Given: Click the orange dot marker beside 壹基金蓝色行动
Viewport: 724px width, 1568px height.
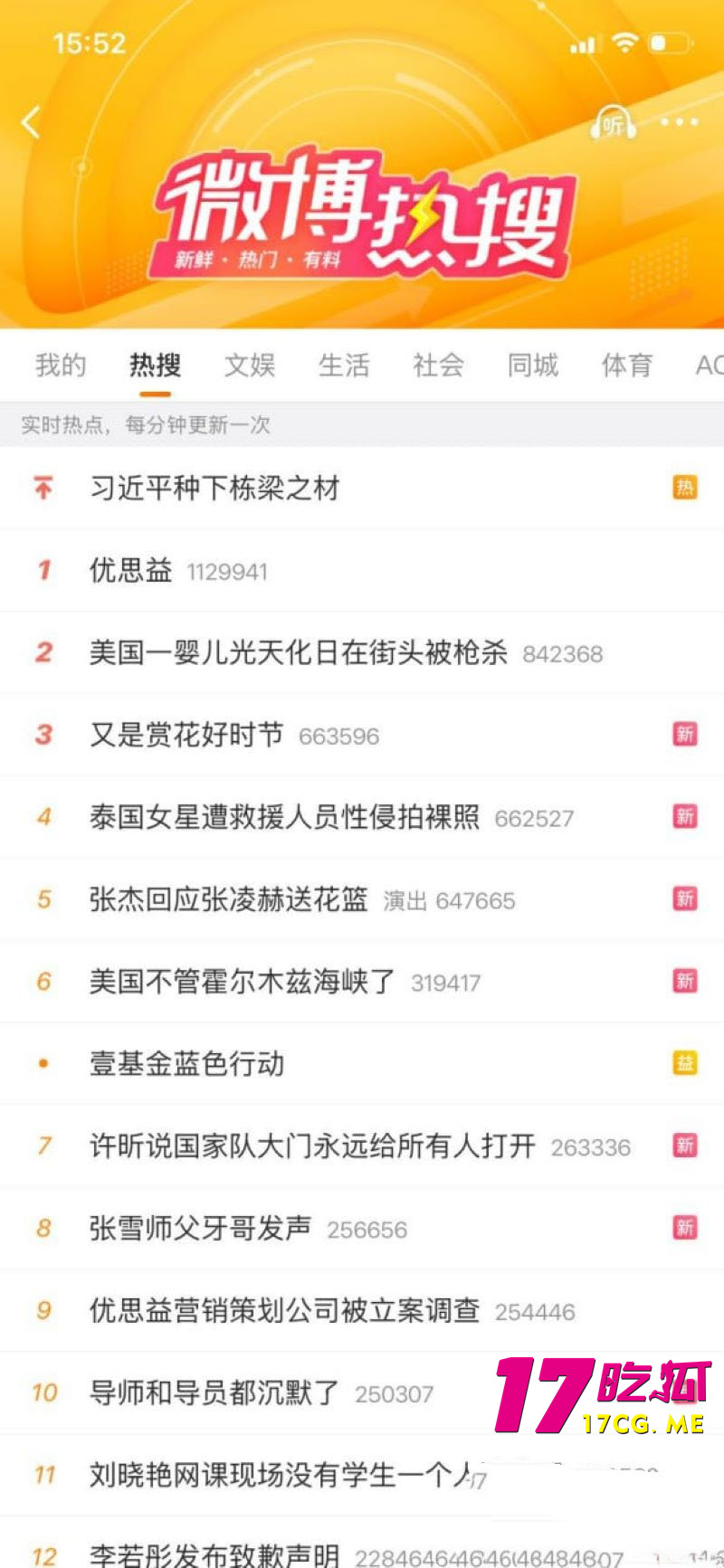Looking at the screenshot, I should pyautogui.click(x=43, y=1064).
